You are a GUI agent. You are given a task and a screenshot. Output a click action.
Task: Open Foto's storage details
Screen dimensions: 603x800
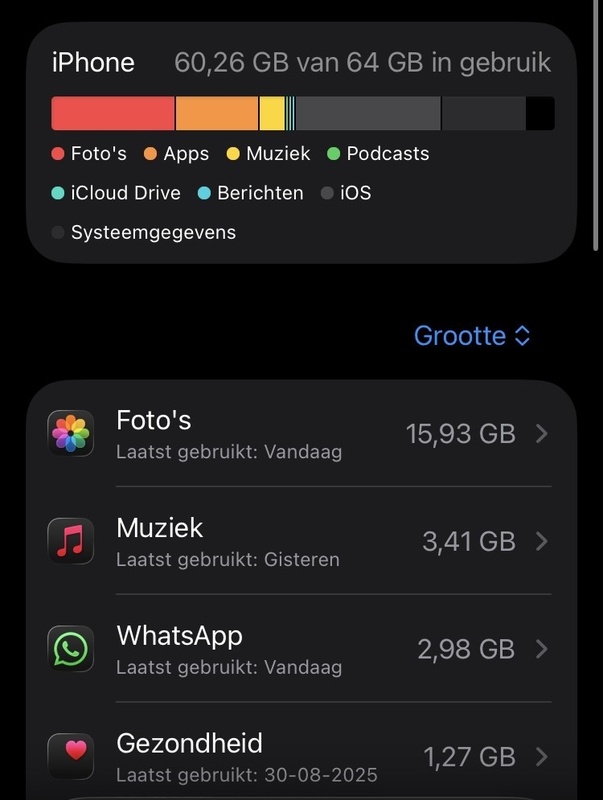click(x=300, y=434)
